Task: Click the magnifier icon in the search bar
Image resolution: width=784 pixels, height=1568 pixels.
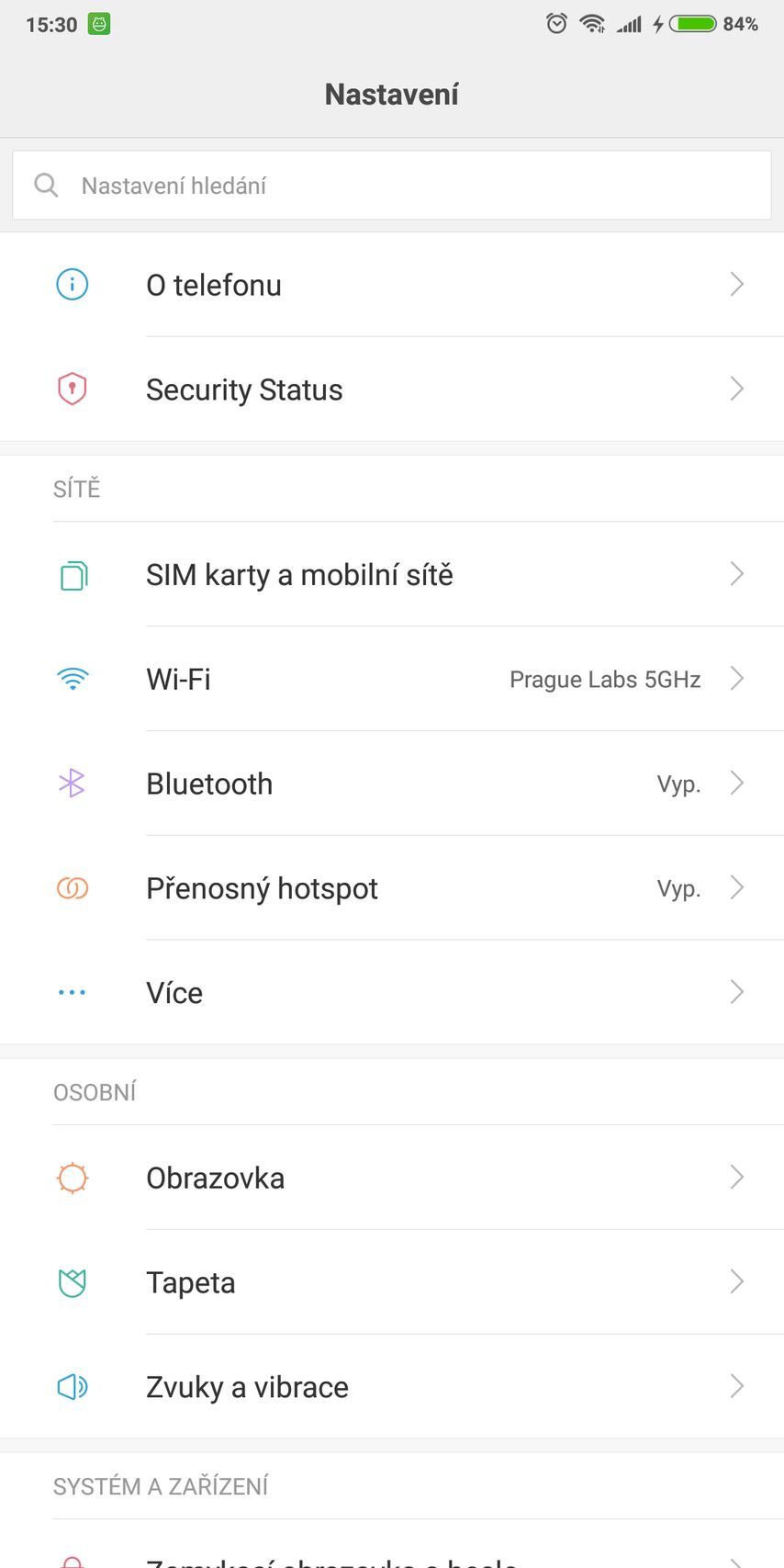Action: pos(46,185)
